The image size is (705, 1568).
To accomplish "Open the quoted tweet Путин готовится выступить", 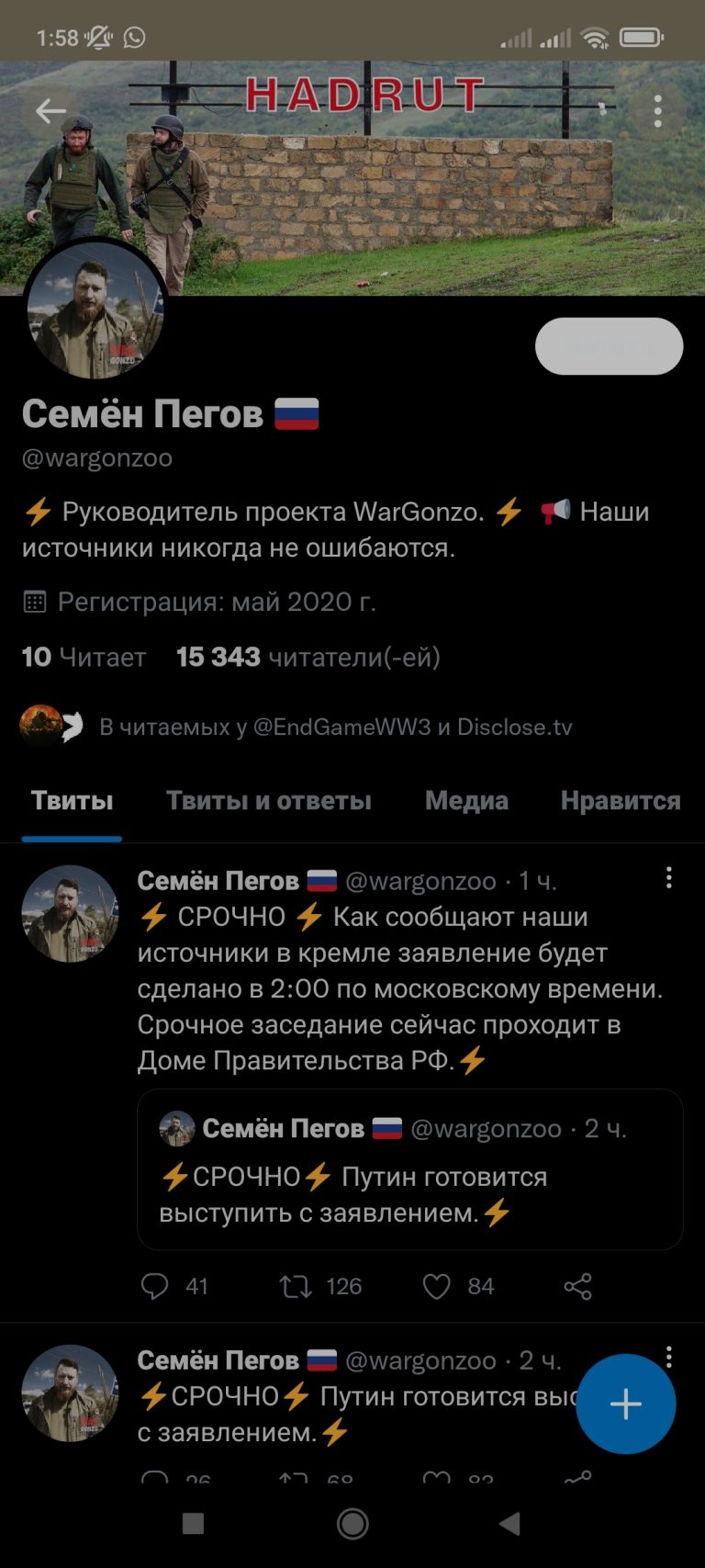I will (x=409, y=1169).
